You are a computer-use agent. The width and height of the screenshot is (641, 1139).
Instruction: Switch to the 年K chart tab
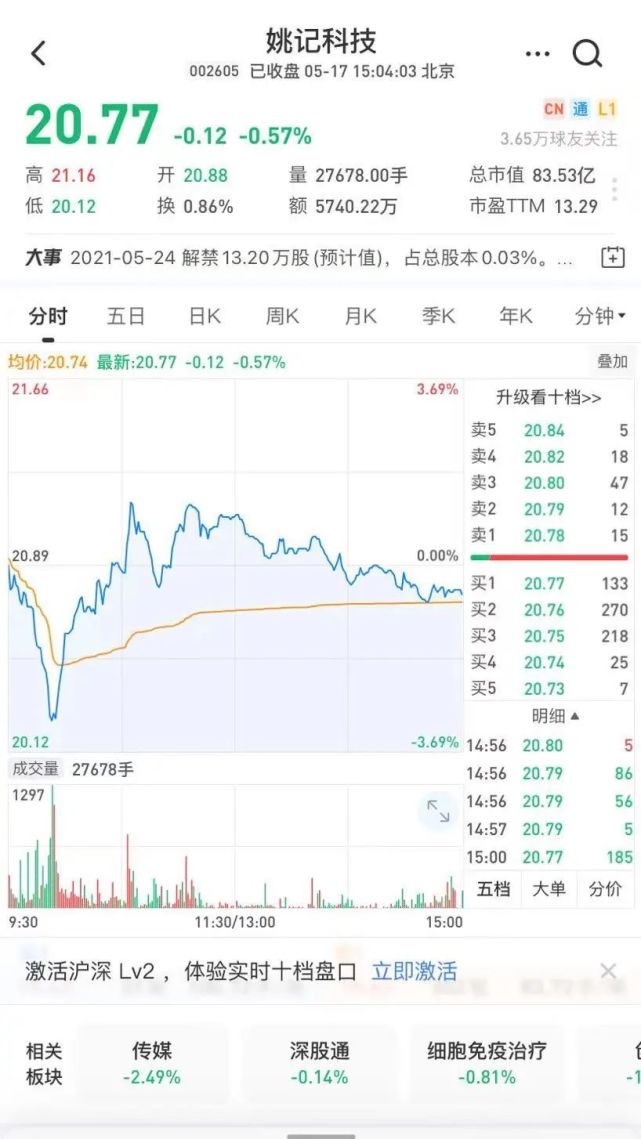[x=516, y=317]
